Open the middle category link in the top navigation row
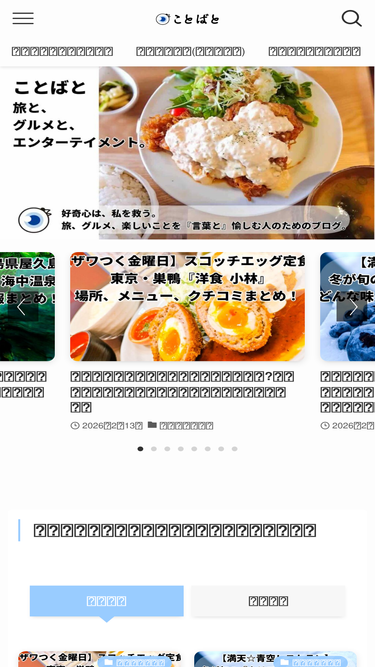This screenshot has width=375, height=667. point(190,51)
